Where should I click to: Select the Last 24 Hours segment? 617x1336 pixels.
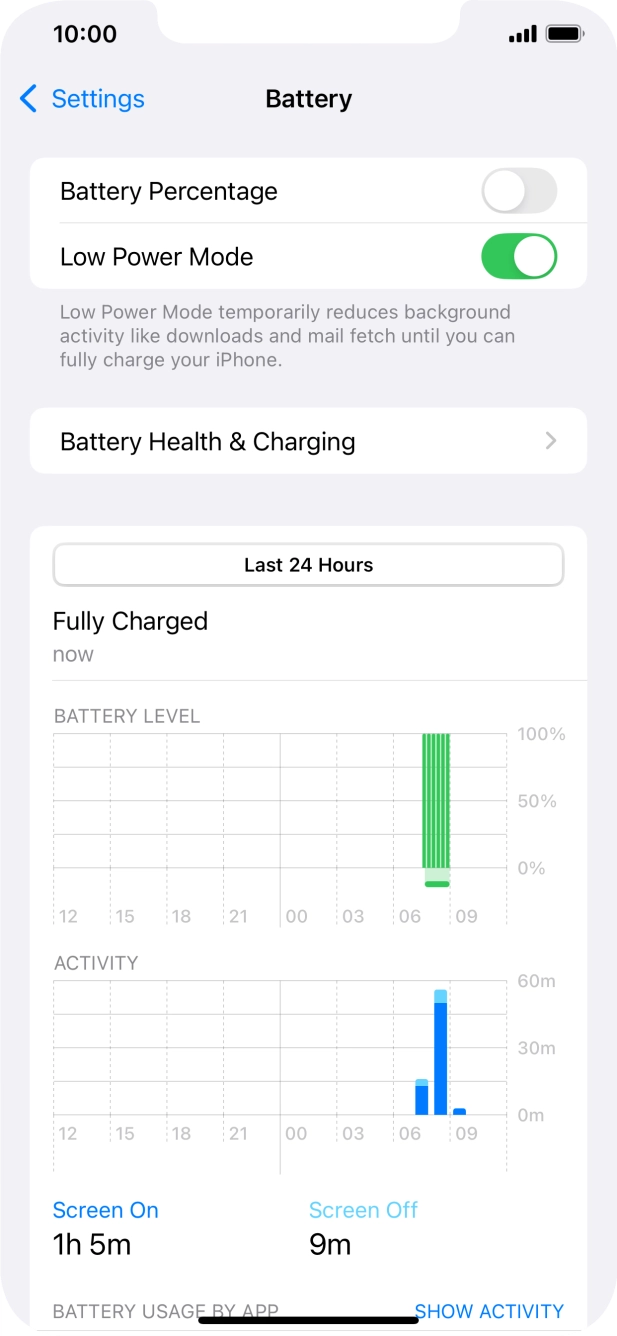point(308,565)
